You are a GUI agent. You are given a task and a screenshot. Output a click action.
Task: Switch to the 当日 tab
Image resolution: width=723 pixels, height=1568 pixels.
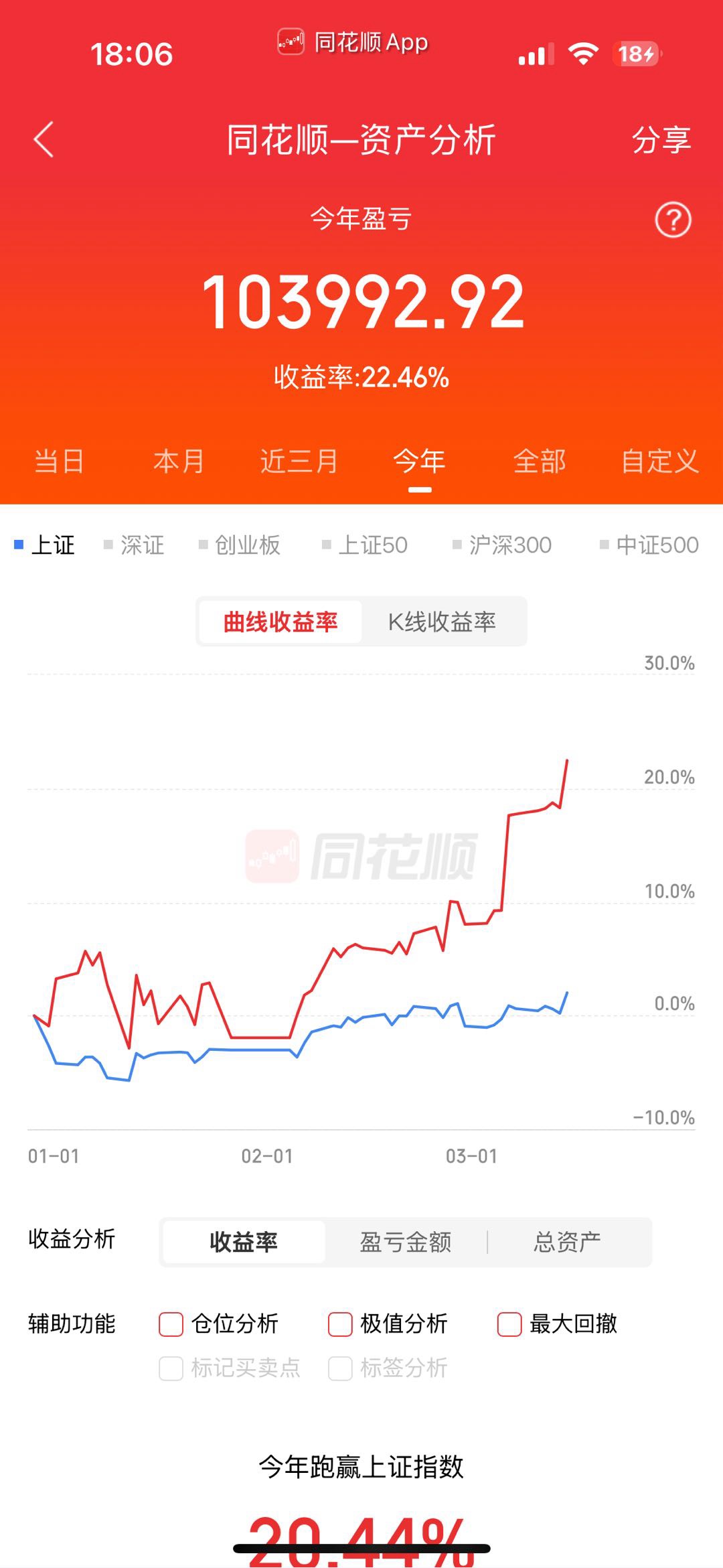60,461
